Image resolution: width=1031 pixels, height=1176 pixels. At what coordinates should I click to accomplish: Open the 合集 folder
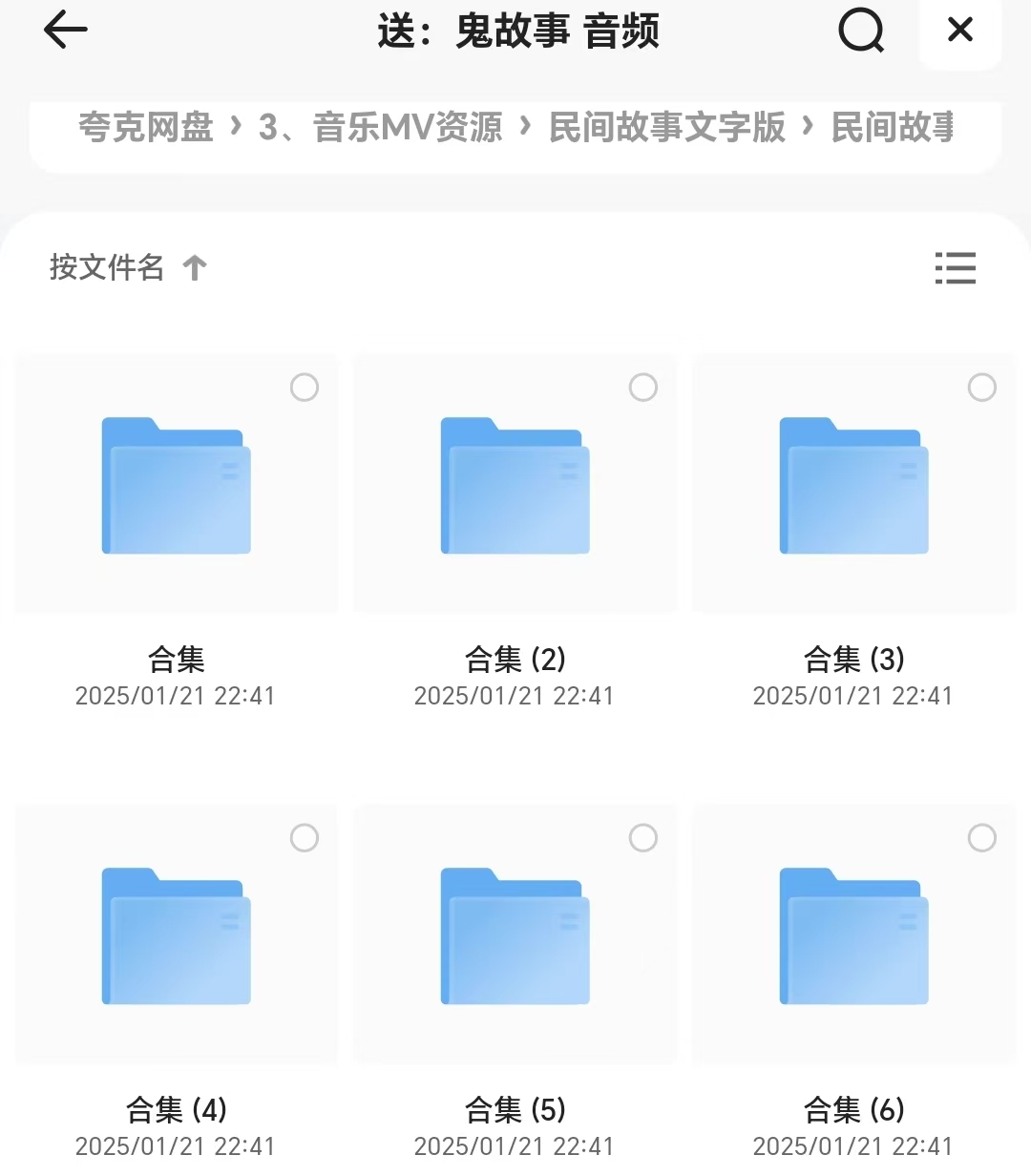pyautogui.click(x=177, y=486)
